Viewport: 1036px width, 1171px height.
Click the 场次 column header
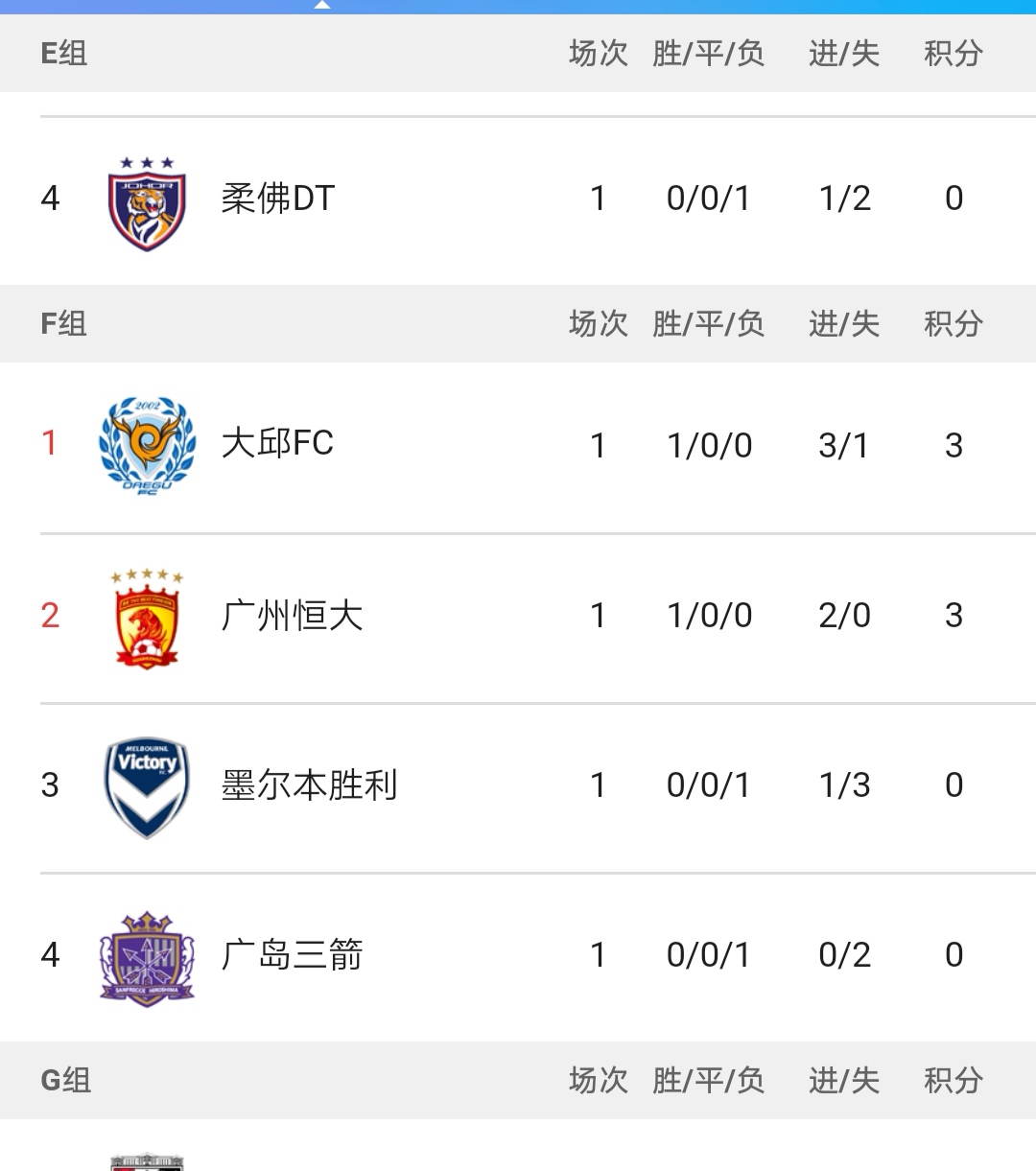(x=599, y=323)
